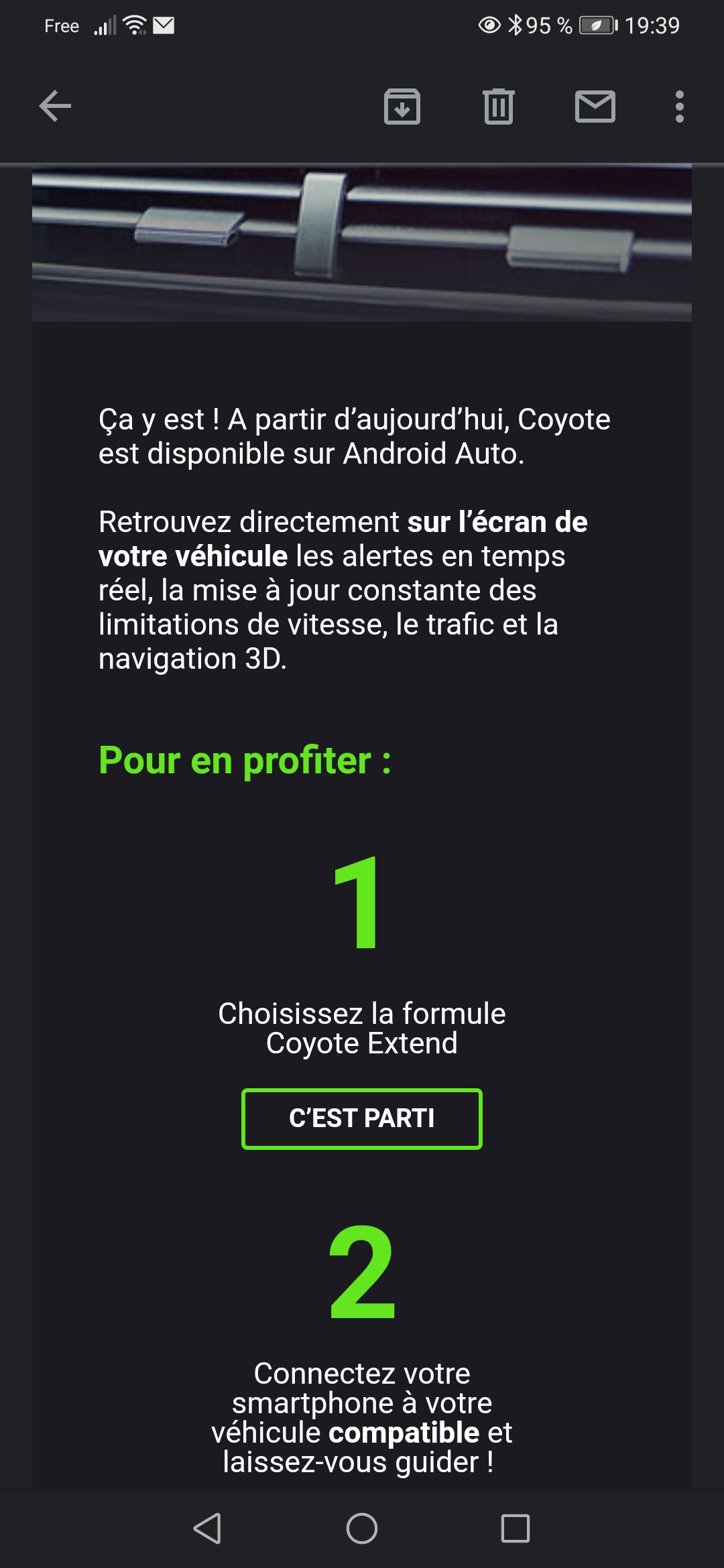The width and height of the screenshot is (724, 1568).
Task: Open recent apps view
Action: click(515, 1528)
